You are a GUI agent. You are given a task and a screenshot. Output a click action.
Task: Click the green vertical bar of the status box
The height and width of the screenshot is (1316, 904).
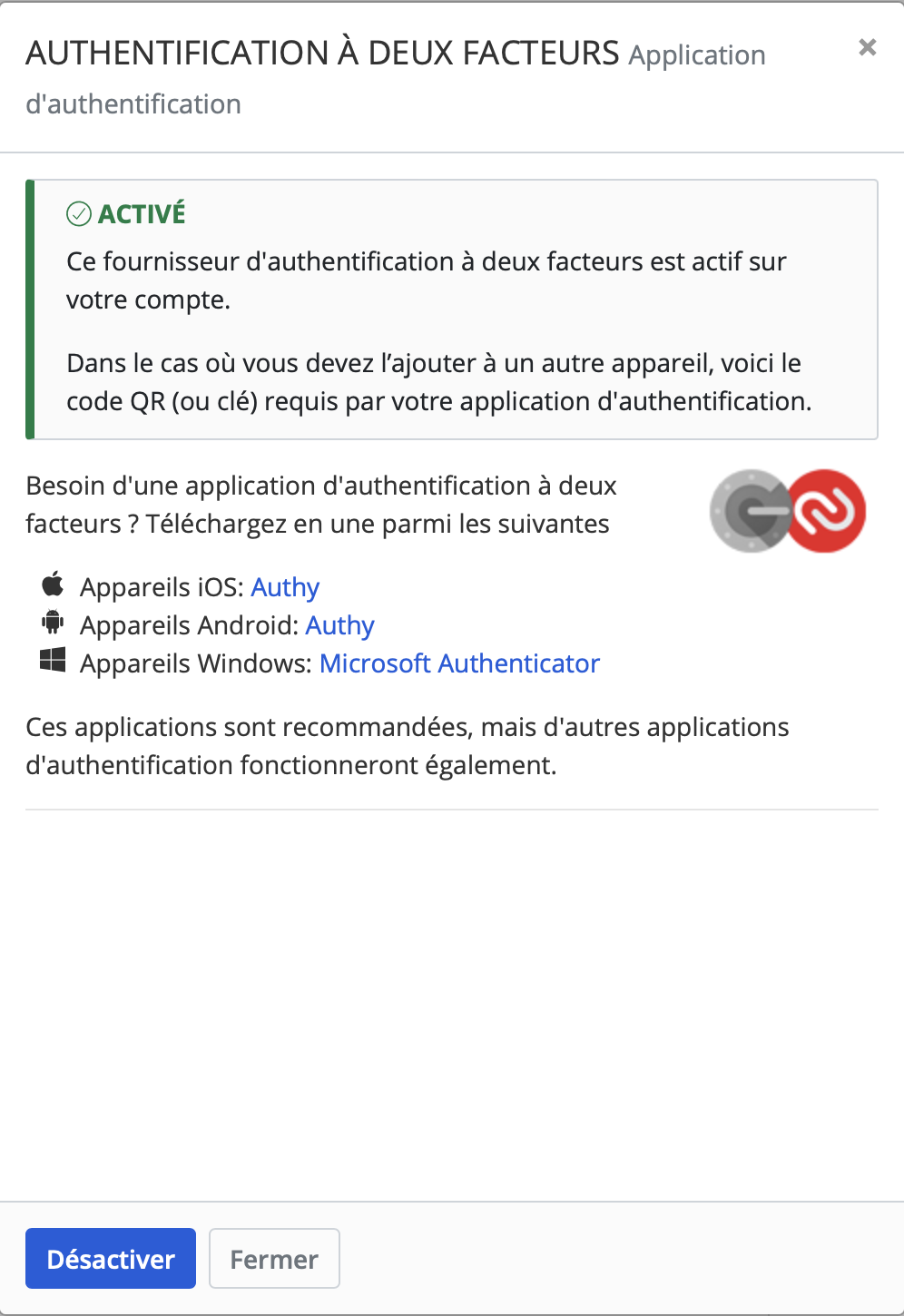click(x=30, y=309)
